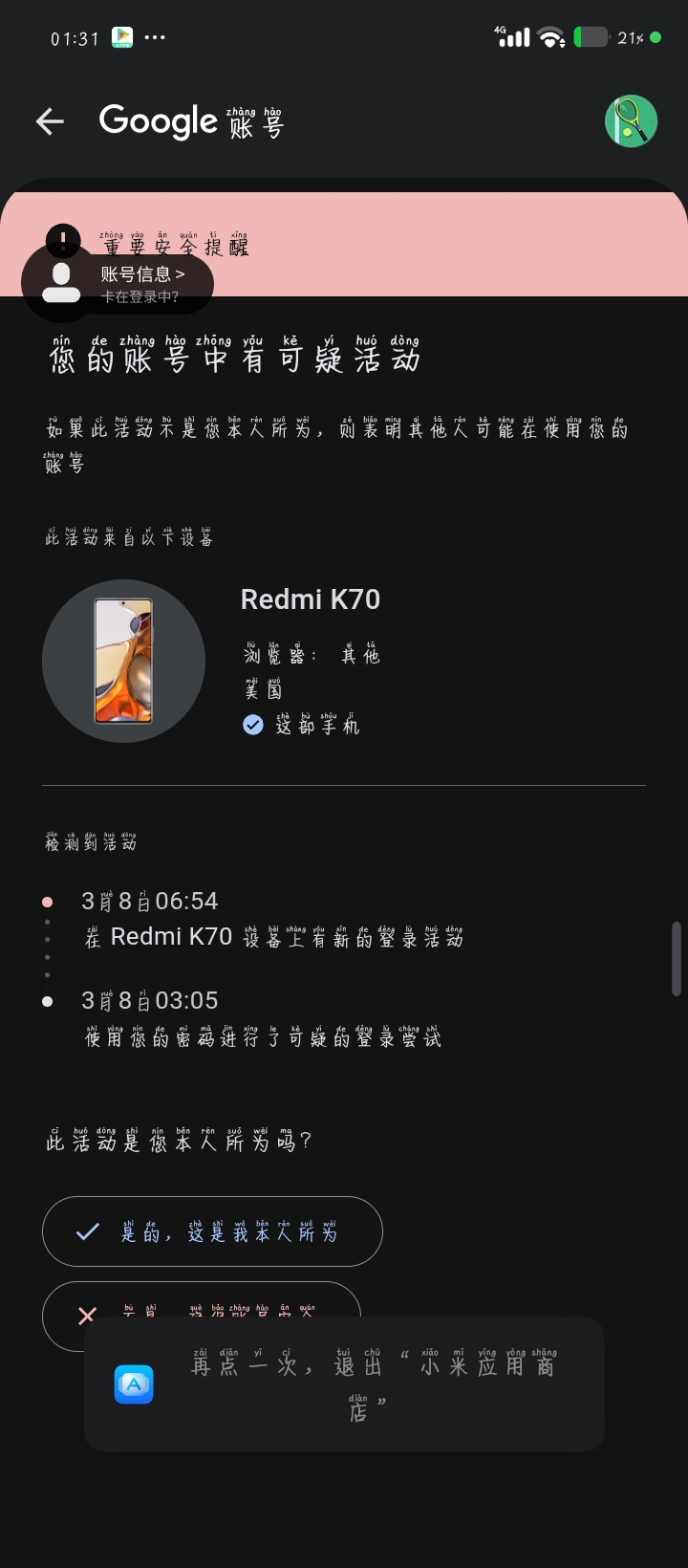Go back using the arrow icon

[50, 121]
